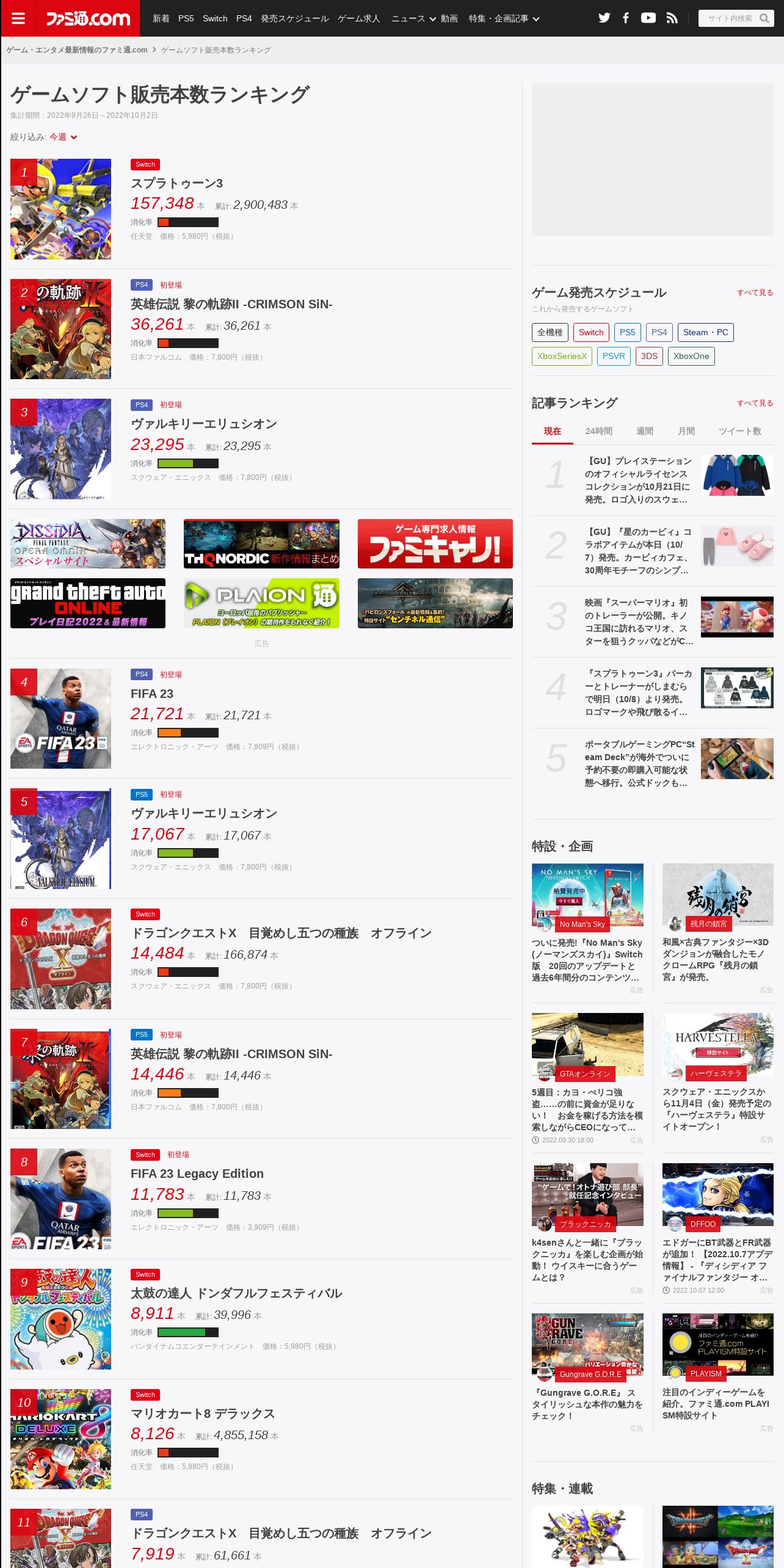The height and width of the screenshot is (1568, 784).
Task: Open the PS5 link in the top navigation
Action: pos(186,18)
